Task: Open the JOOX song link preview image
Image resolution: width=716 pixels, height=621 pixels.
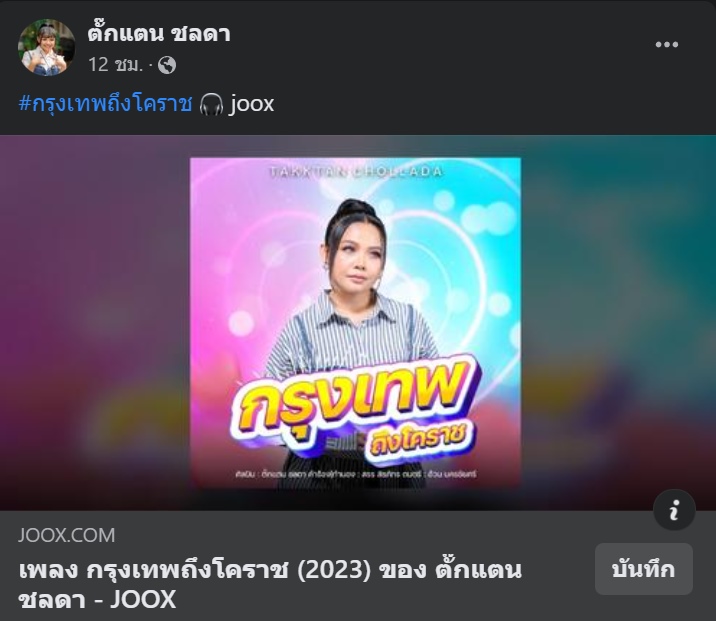Action: (356, 322)
